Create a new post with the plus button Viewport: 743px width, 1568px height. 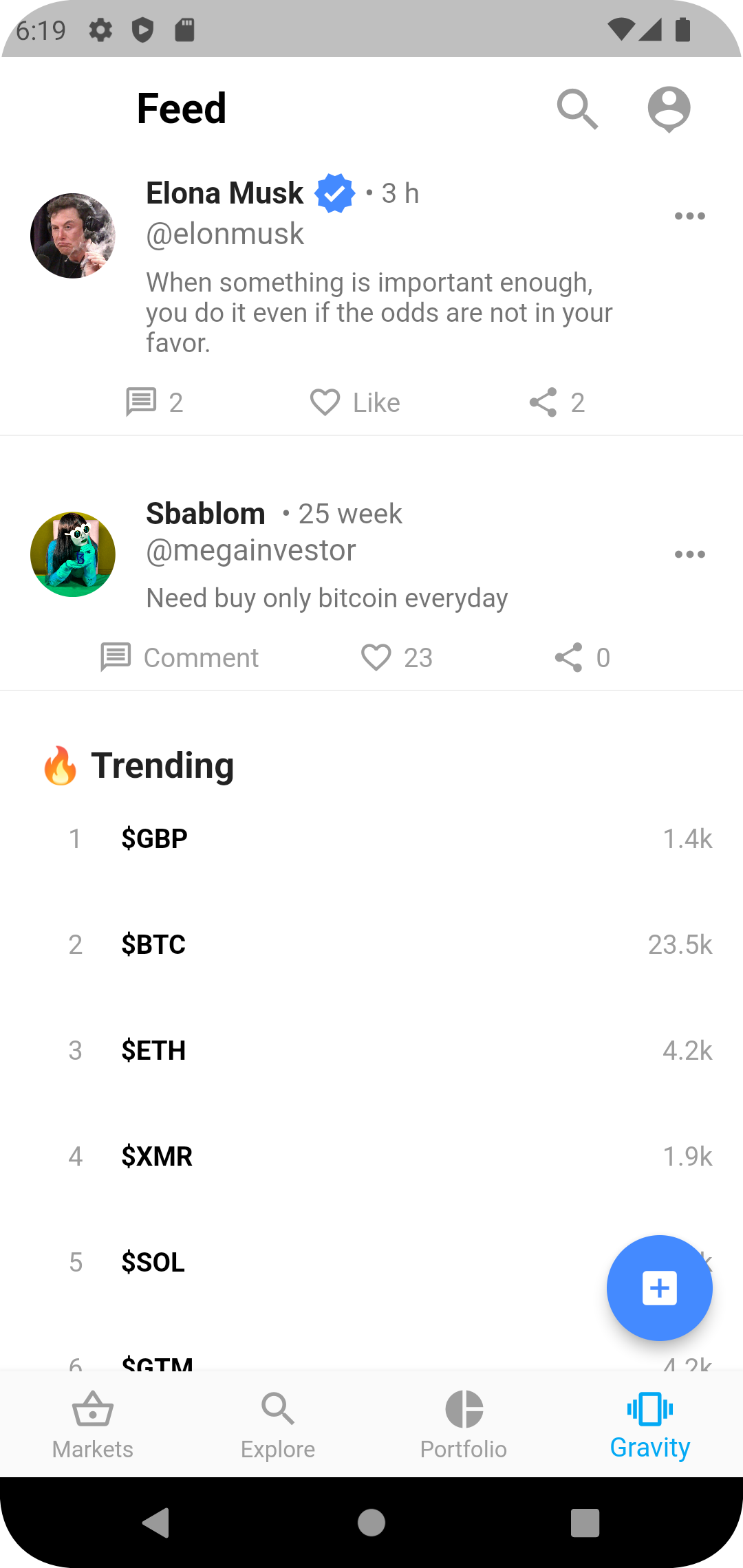[659, 1288]
